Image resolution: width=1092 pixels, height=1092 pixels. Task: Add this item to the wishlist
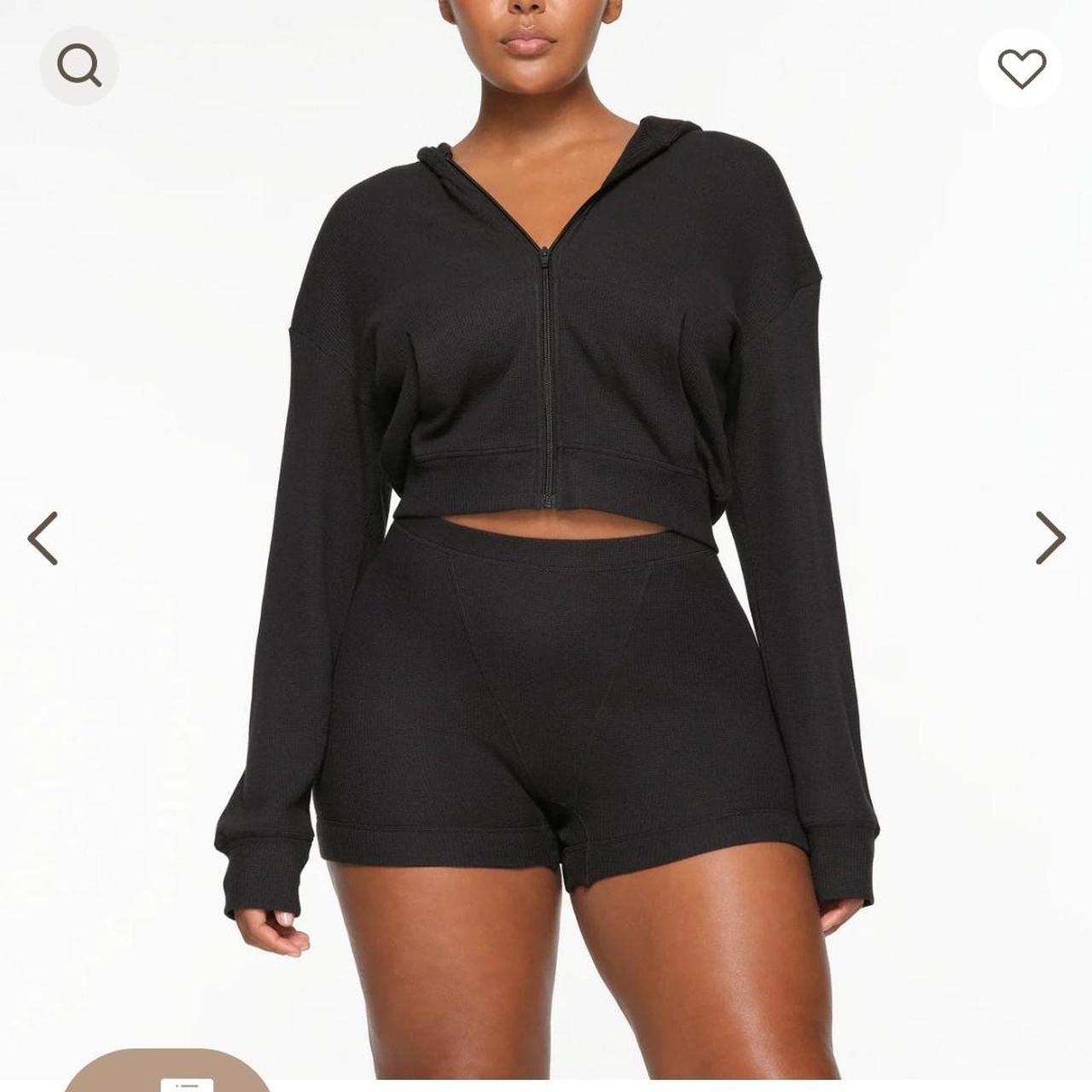(x=1022, y=67)
